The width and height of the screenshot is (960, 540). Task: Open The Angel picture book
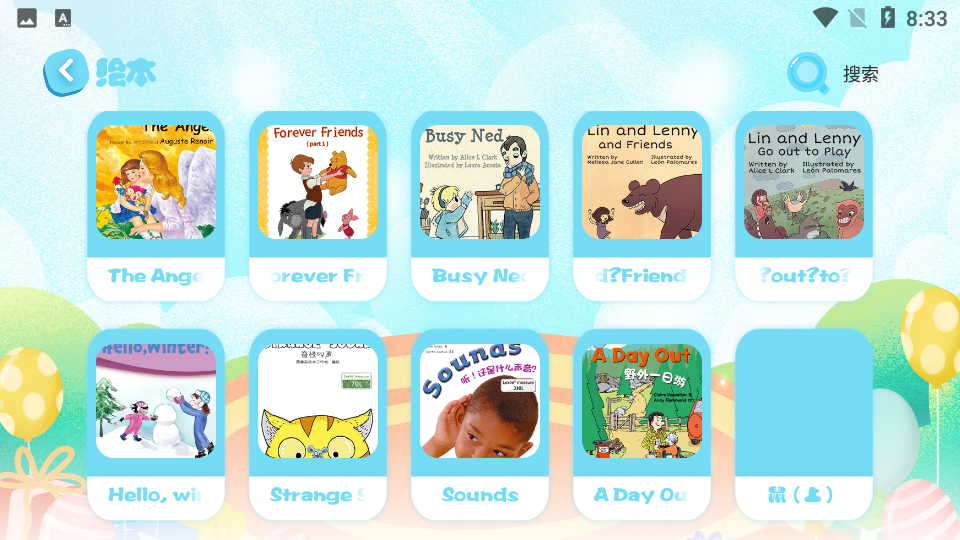[x=156, y=183]
